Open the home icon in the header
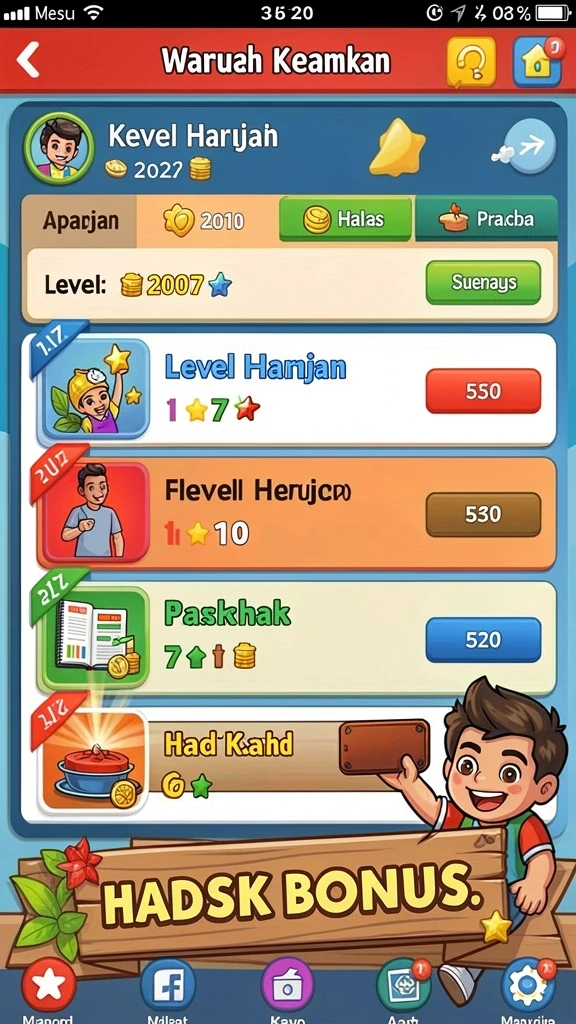The image size is (576, 1024). 537,61
